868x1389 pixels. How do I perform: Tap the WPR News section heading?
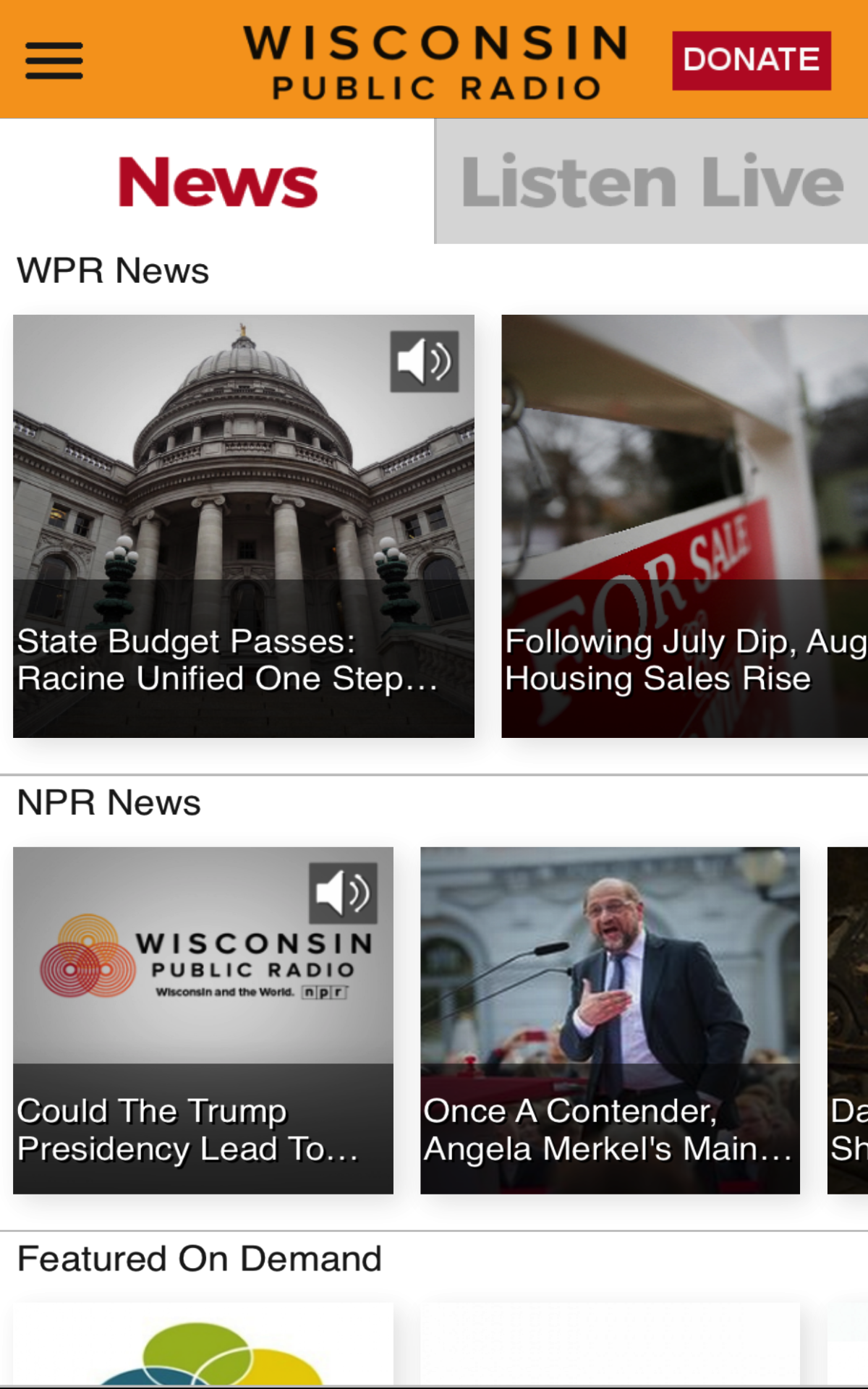tap(113, 268)
